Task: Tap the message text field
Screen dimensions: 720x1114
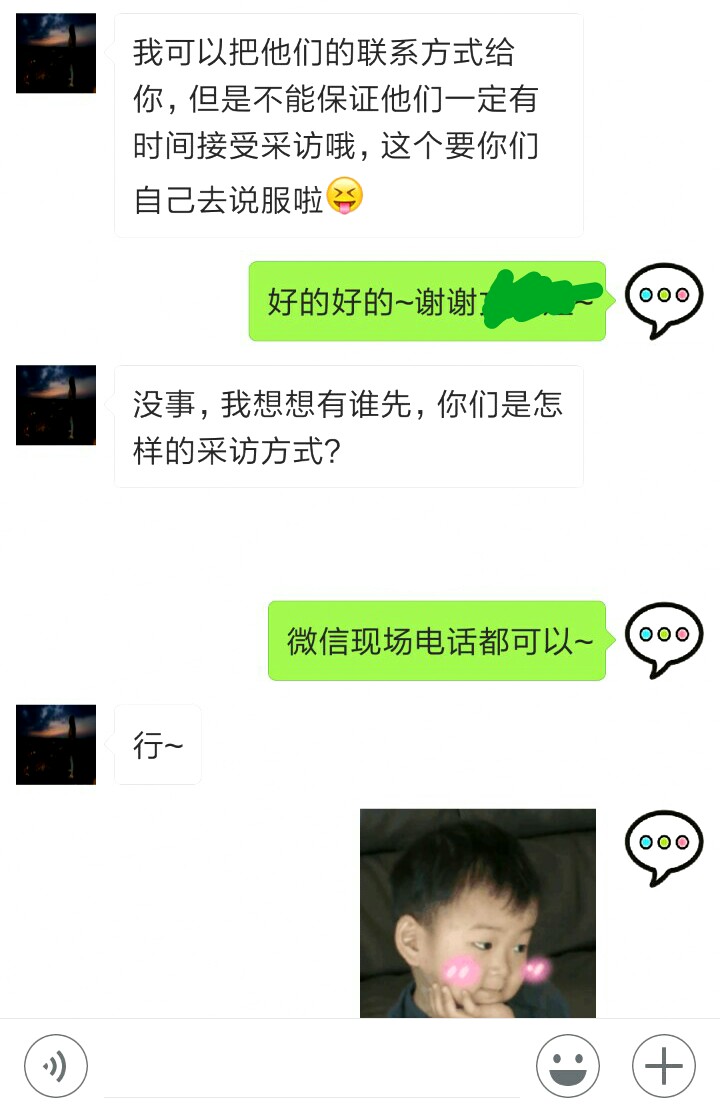Action: pyautogui.click(x=312, y=1066)
